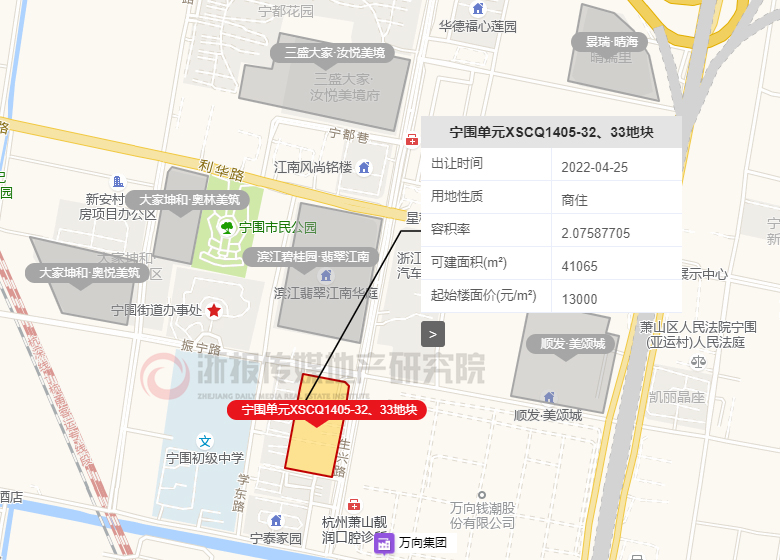Collapse the land parcel info panel arrow

pyautogui.click(x=432, y=334)
